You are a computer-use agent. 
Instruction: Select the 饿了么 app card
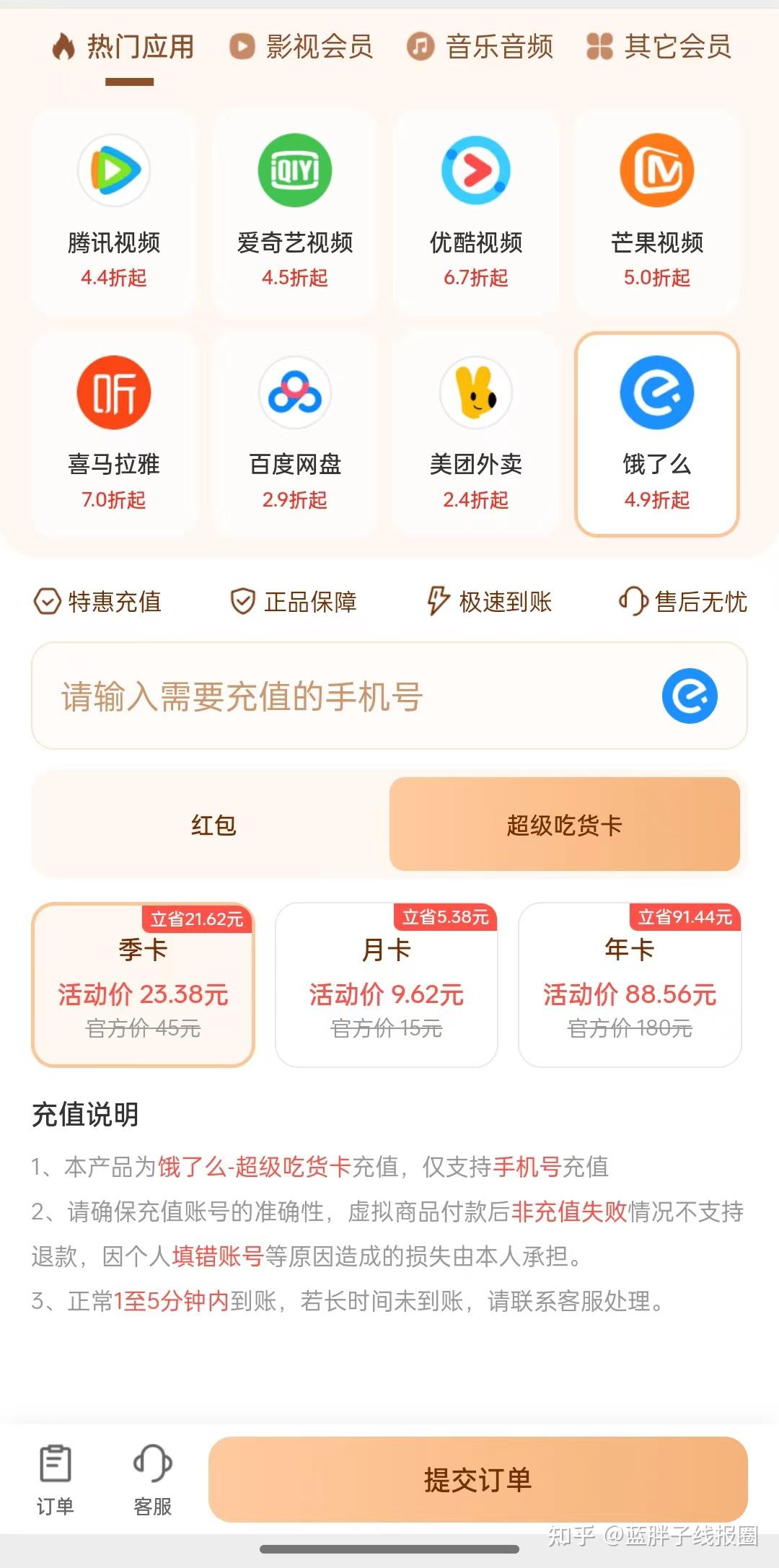coord(657,434)
